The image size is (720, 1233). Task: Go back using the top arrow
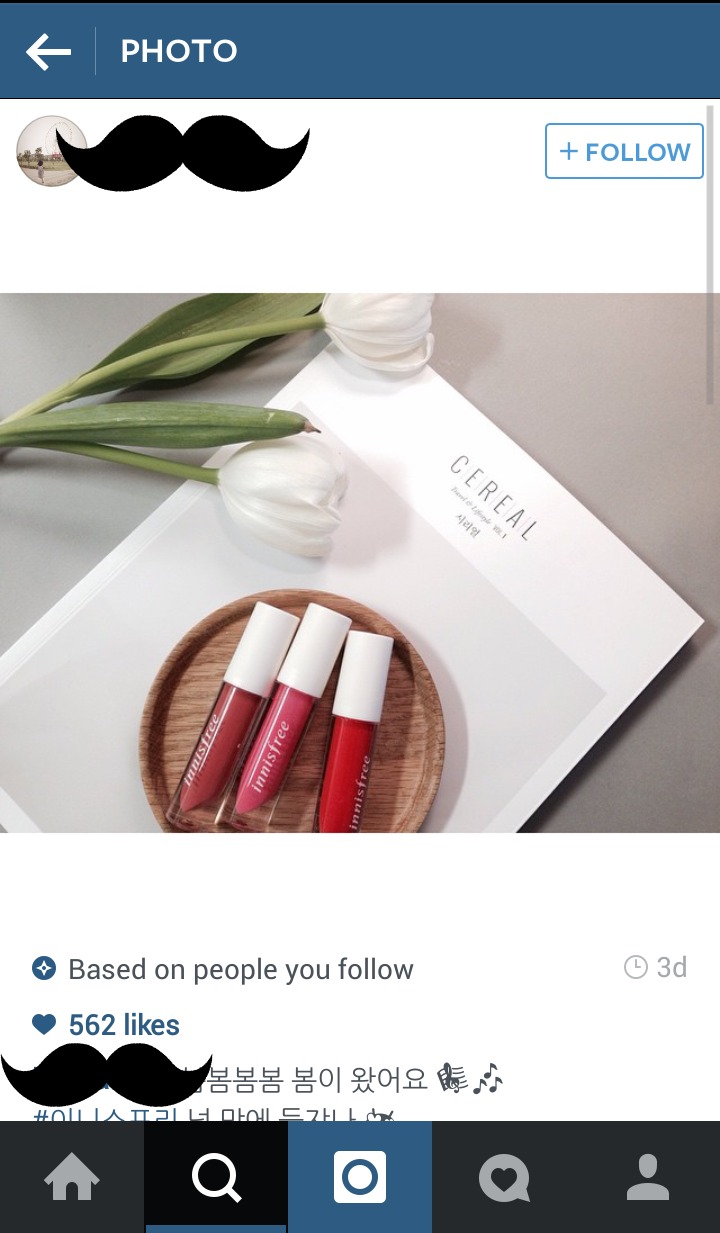coord(48,51)
